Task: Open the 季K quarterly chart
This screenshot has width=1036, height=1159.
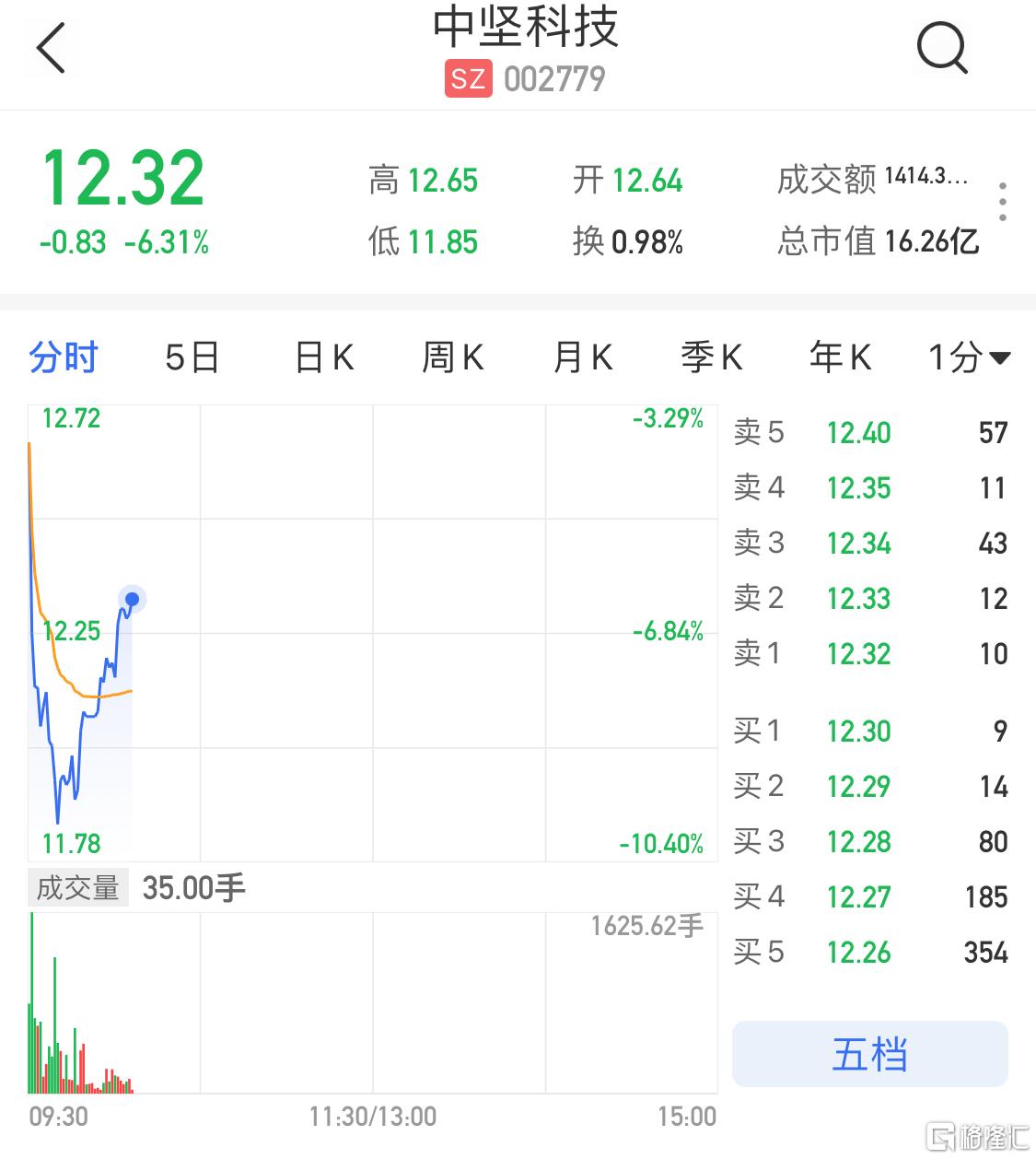Action: click(711, 357)
